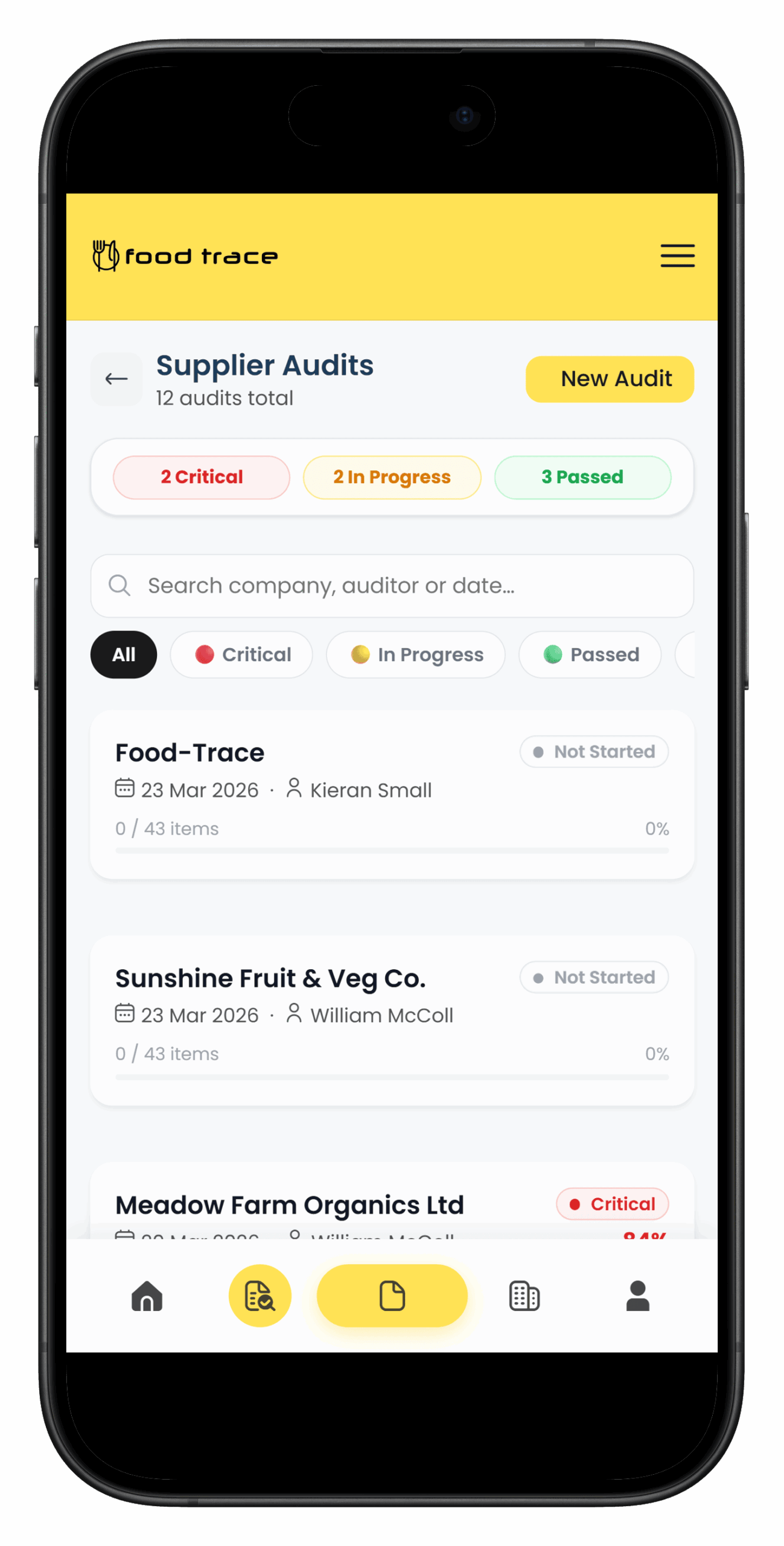Open the hamburger menu
Screen dimensions: 784x1546
click(677, 256)
